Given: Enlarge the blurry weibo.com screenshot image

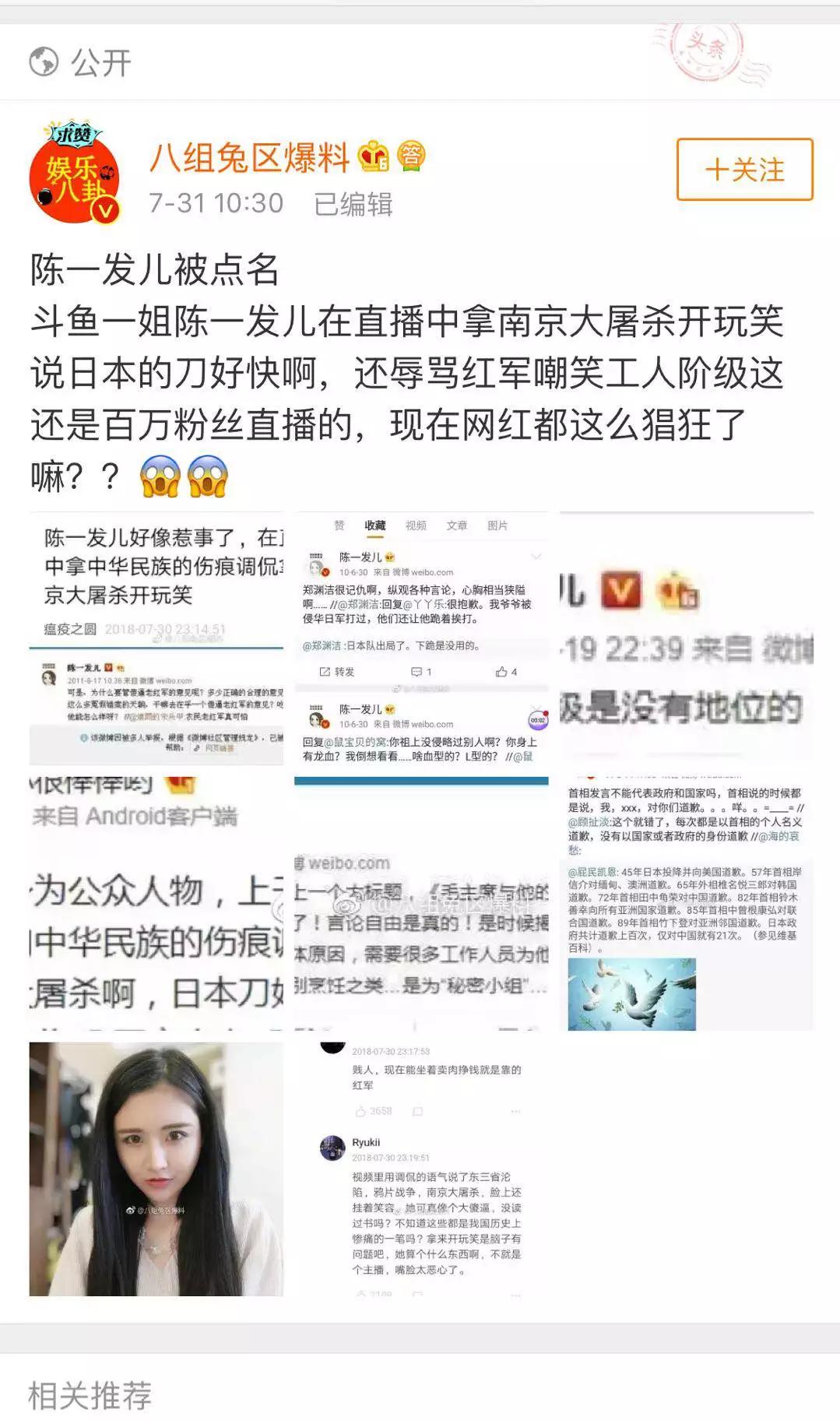Looking at the screenshot, I should pyautogui.click(x=421, y=903).
